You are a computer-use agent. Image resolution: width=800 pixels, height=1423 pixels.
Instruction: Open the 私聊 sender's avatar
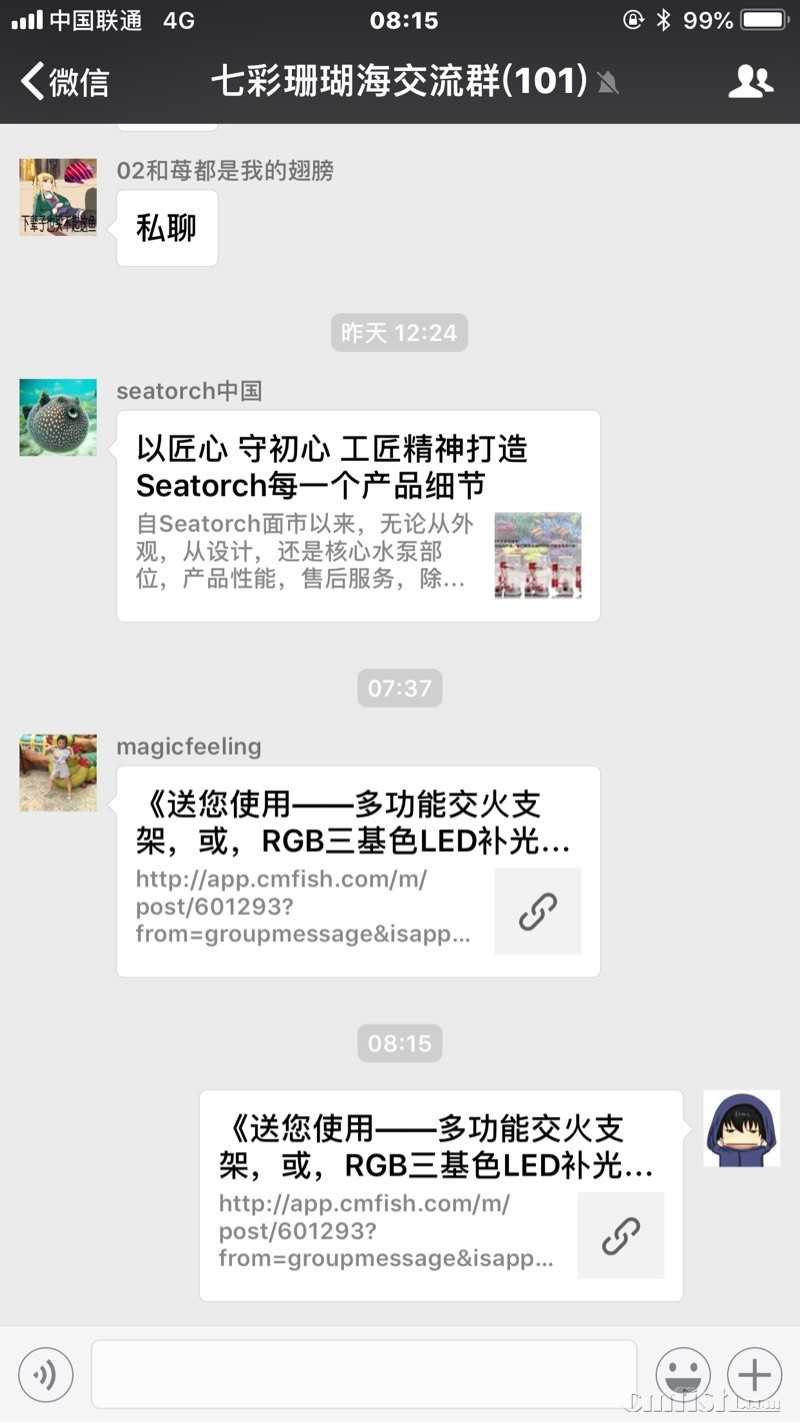(x=58, y=197)
